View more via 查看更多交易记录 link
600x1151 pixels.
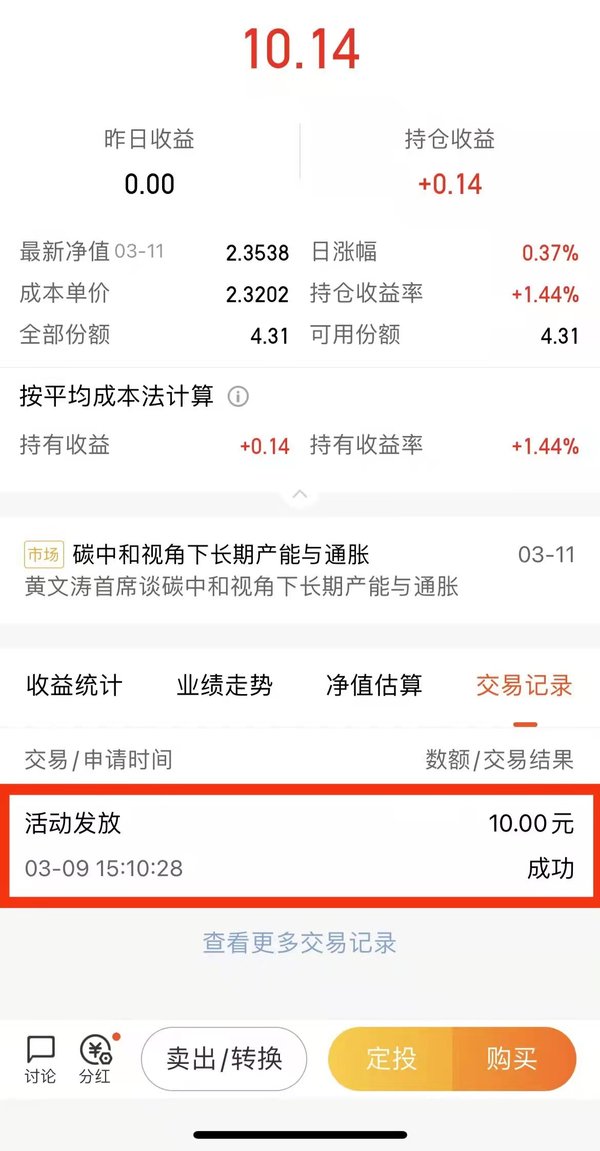pos(300,943)
